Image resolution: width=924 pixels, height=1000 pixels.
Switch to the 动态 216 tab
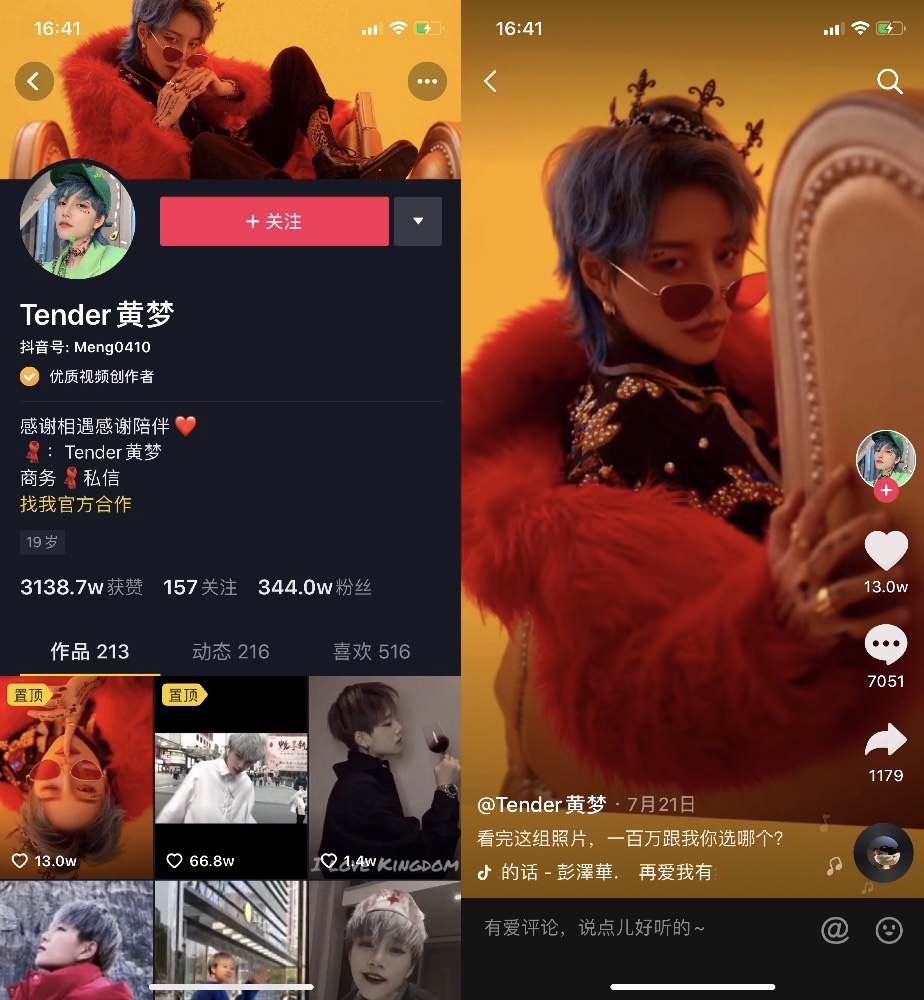point(230,651)
